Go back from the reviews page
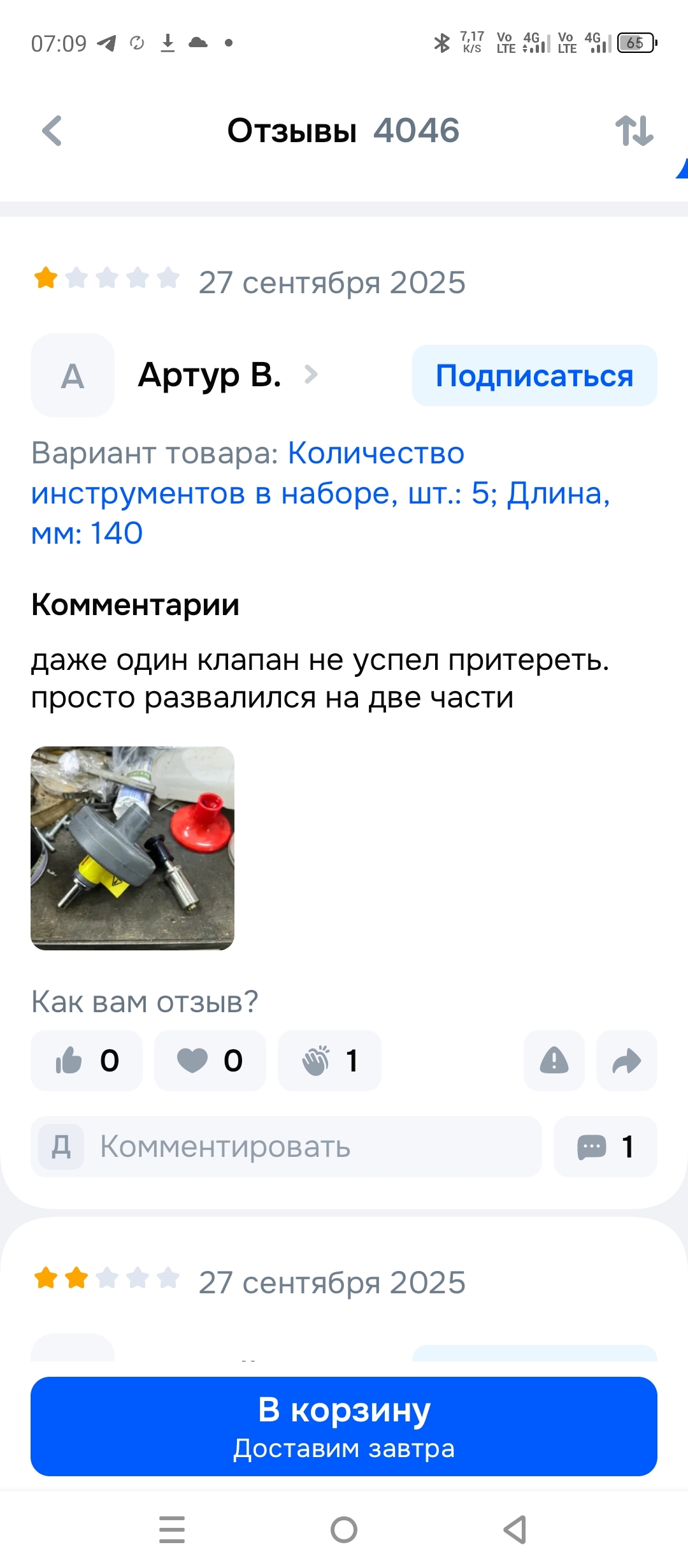688x1568 pixels. click(x=52, y=131)
